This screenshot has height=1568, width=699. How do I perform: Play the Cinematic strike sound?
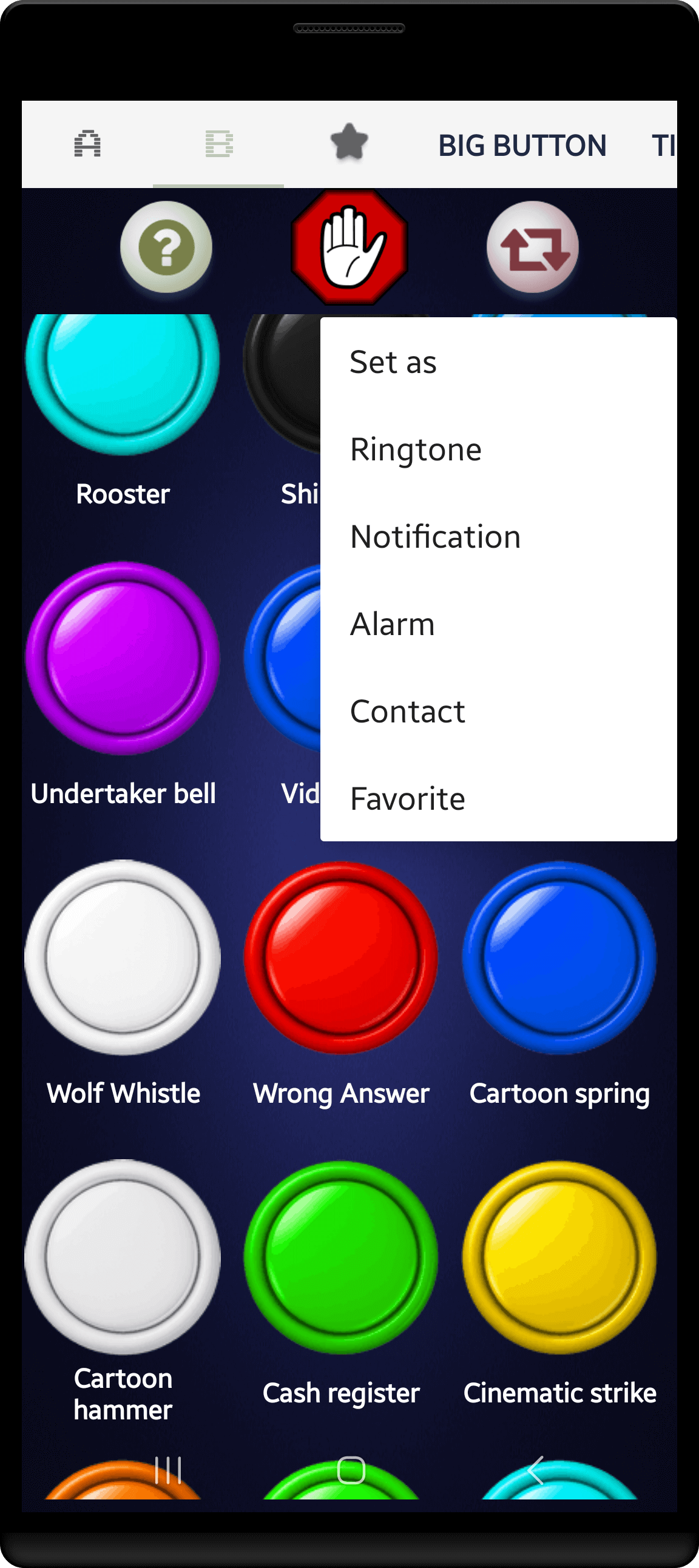point(559,1256)
